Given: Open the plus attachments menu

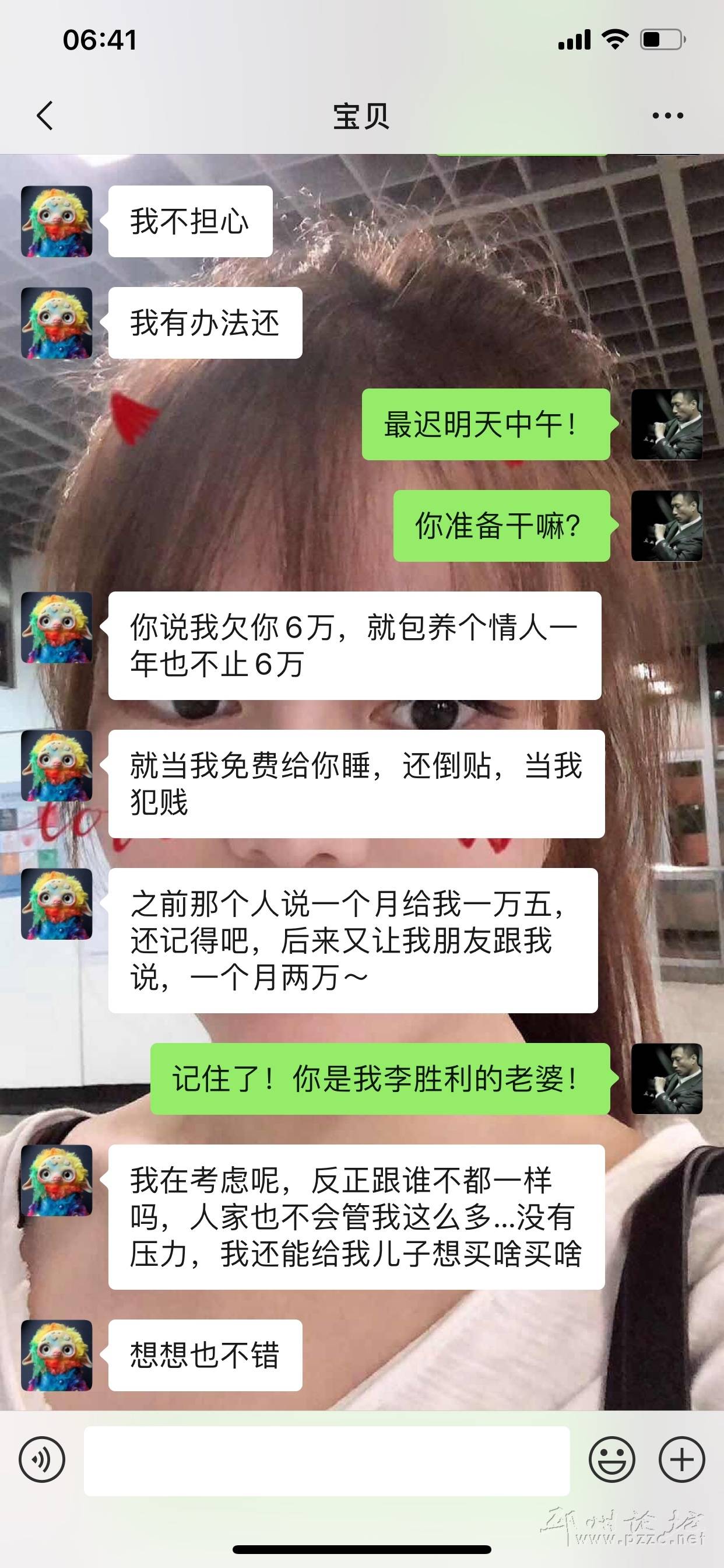Looking at the screenshot, I should pyautogui.click(x=681, y=1459).
